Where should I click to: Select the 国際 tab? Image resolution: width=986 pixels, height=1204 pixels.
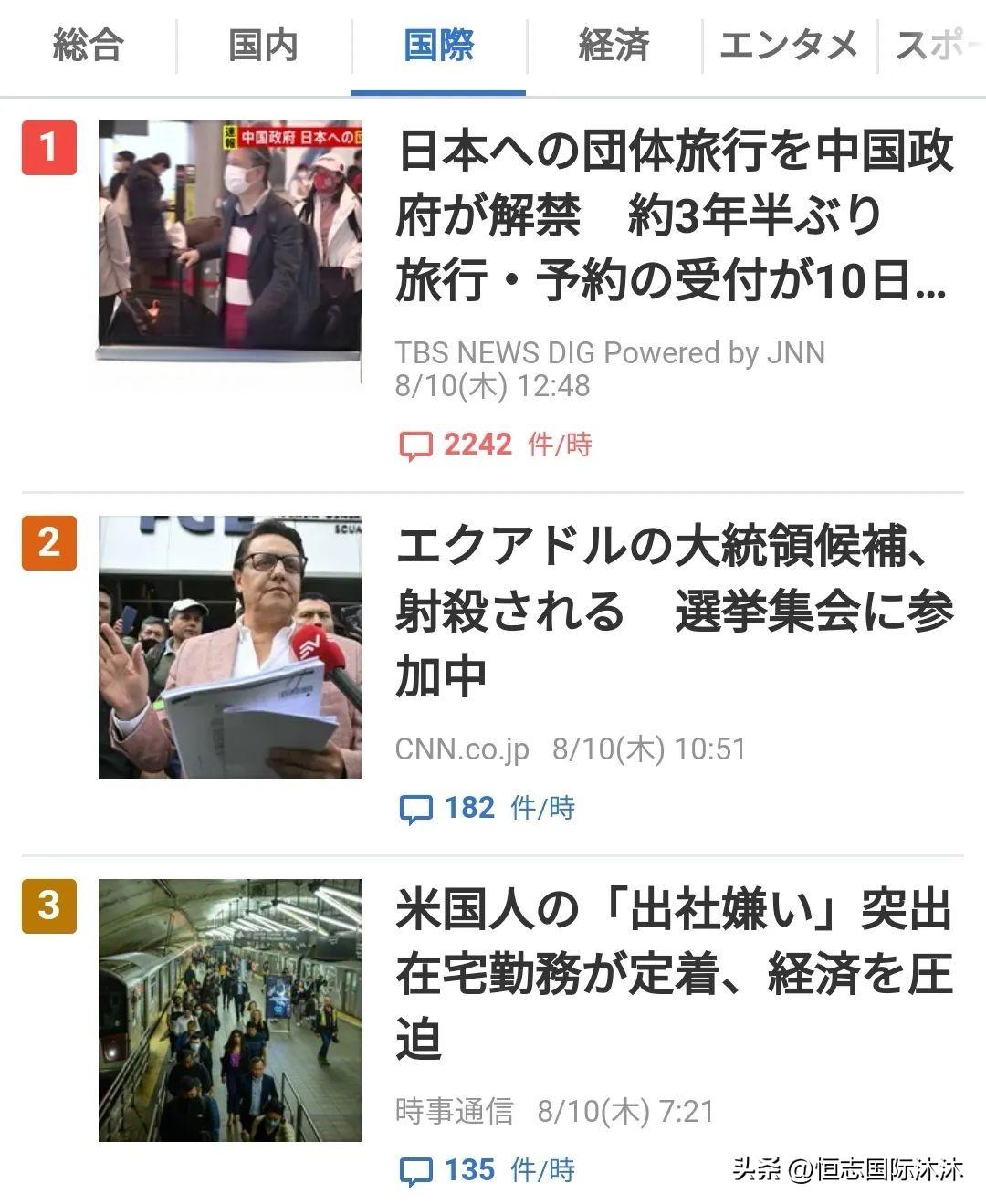point(438,46)
